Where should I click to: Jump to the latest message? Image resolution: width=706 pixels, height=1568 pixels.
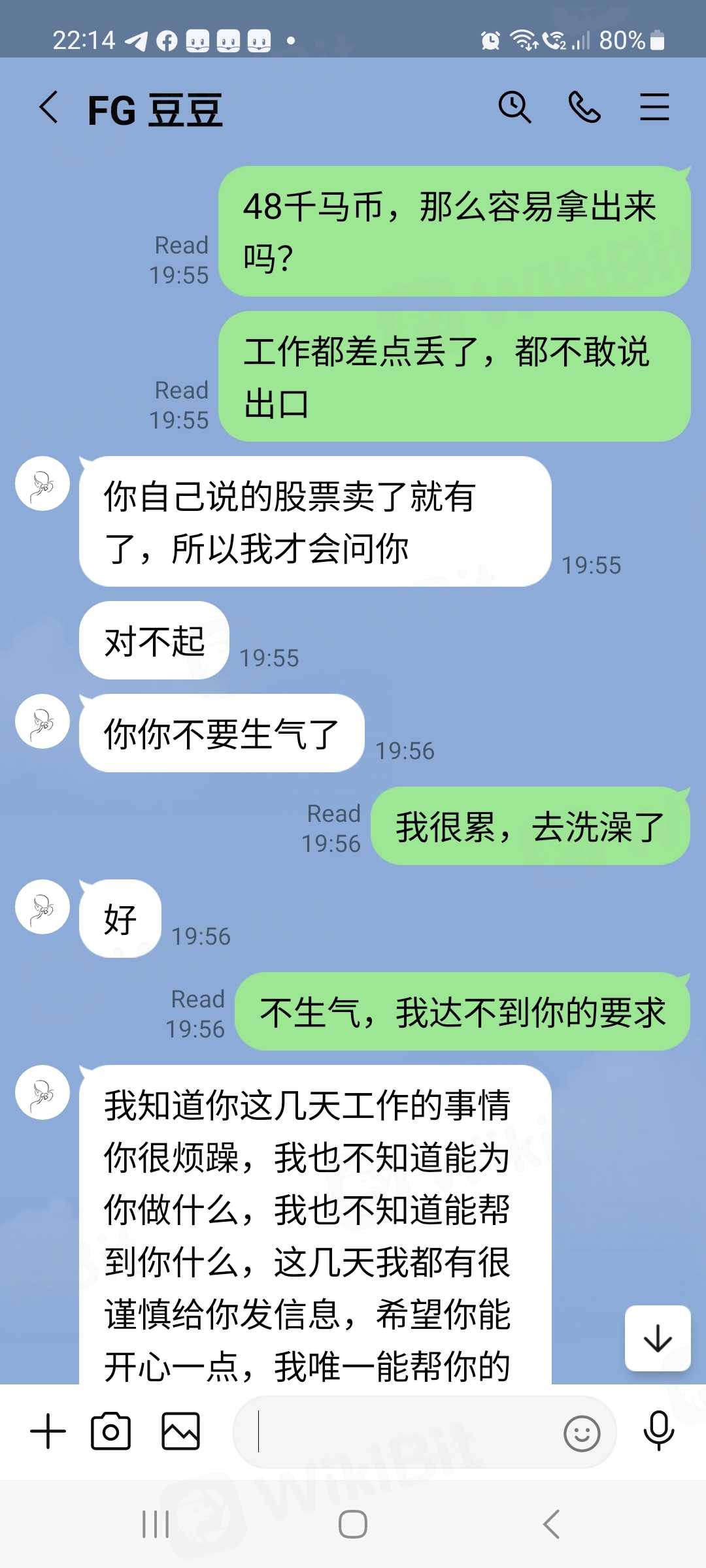pyautogui.click(x=658, y=1338)
